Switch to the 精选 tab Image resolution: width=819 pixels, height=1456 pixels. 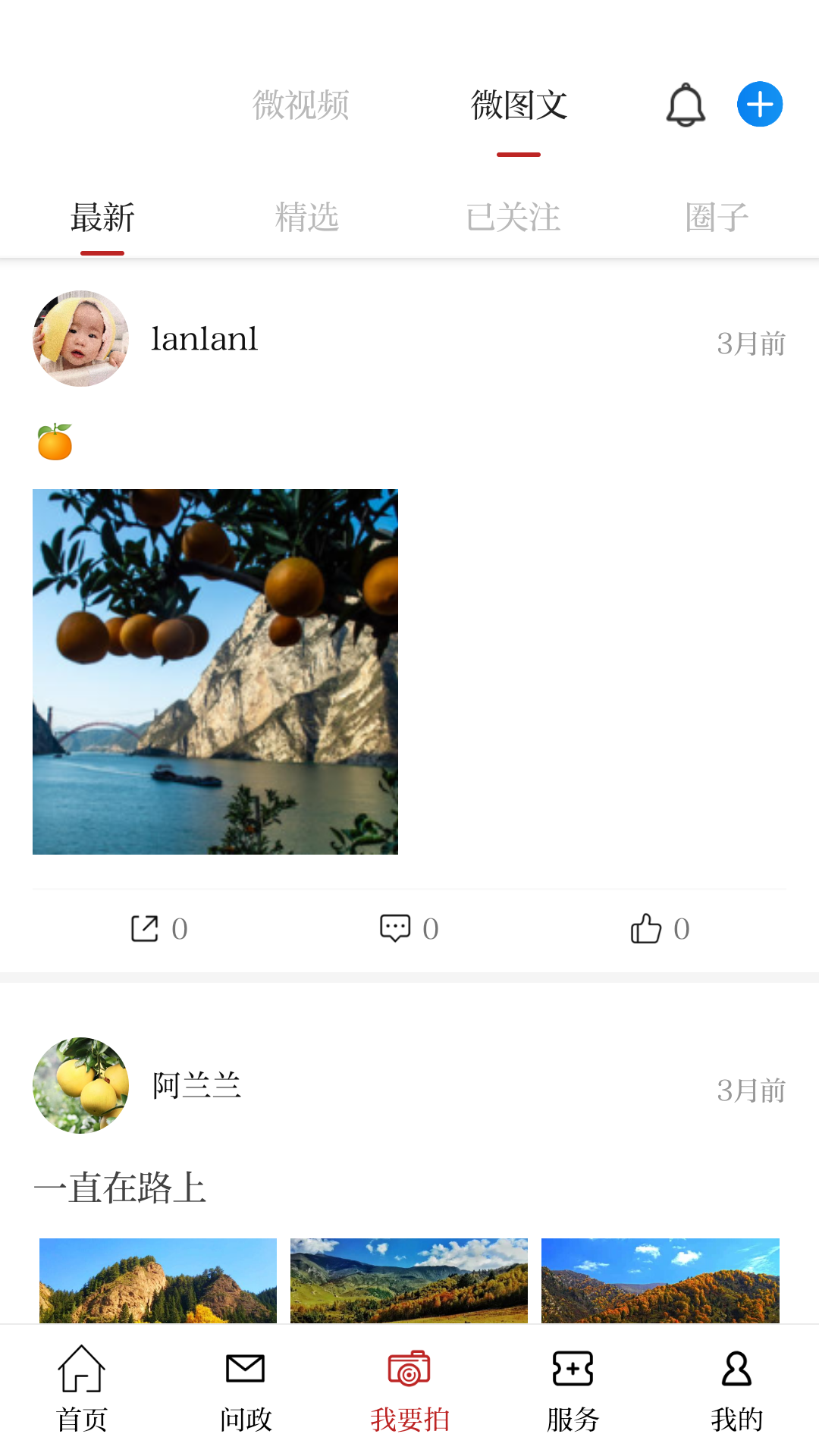(x=306, y=218)
